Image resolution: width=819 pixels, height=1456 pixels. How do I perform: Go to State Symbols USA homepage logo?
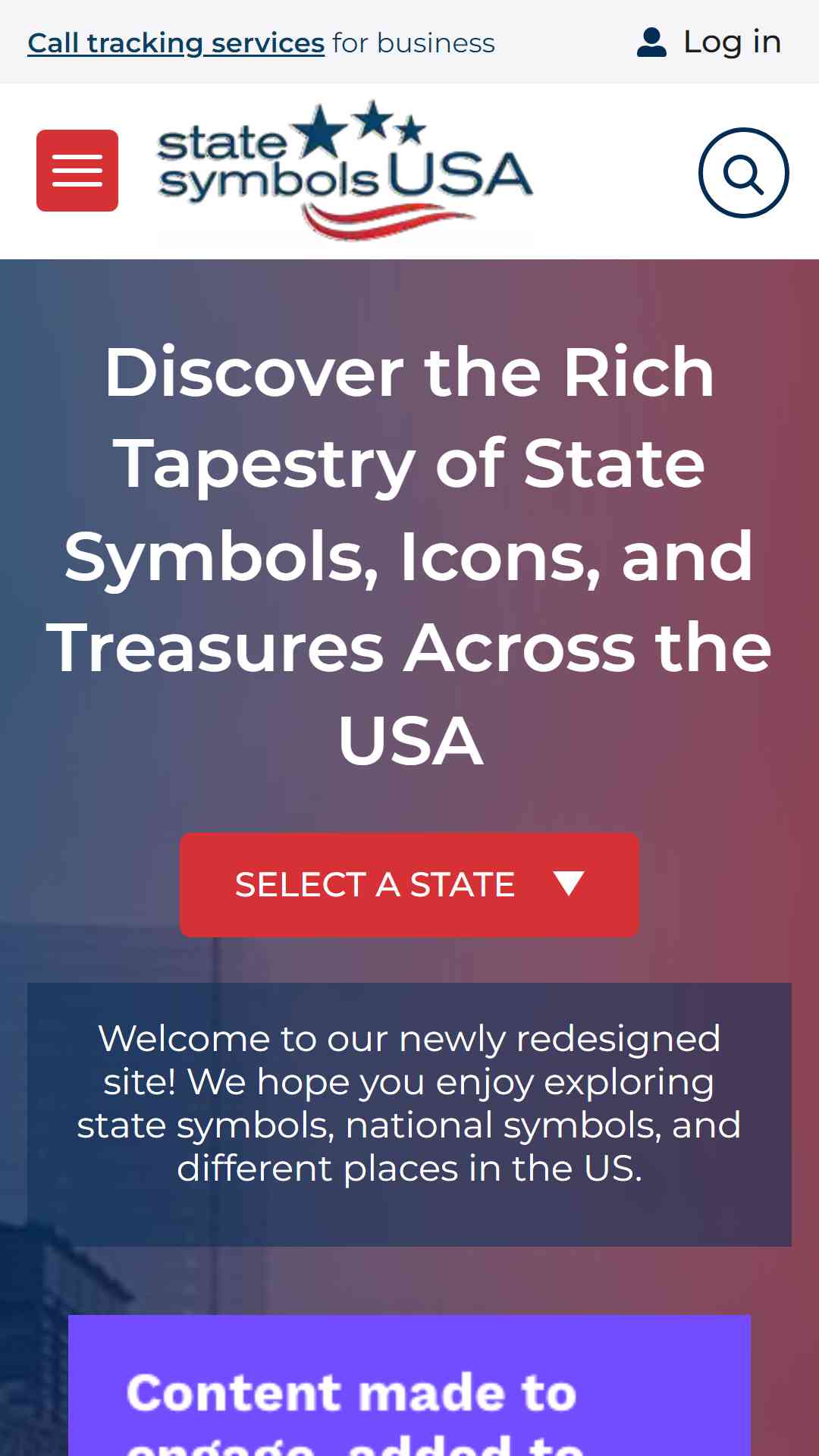click(345, 171)
